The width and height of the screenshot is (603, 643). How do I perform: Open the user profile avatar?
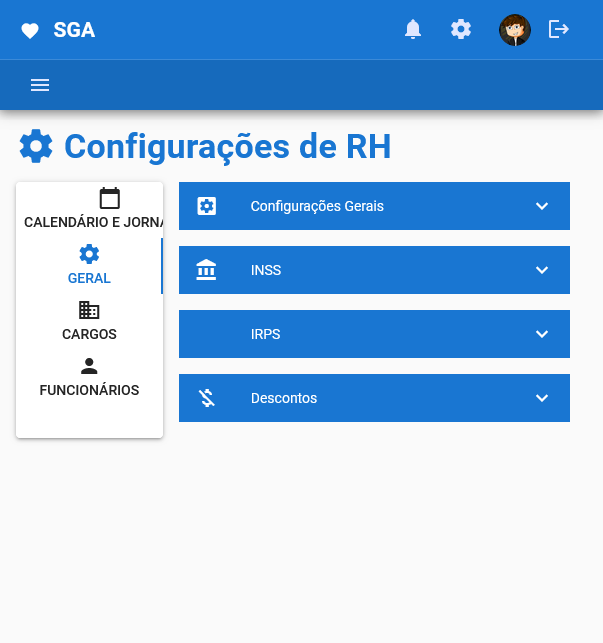[x=514, y=30]
